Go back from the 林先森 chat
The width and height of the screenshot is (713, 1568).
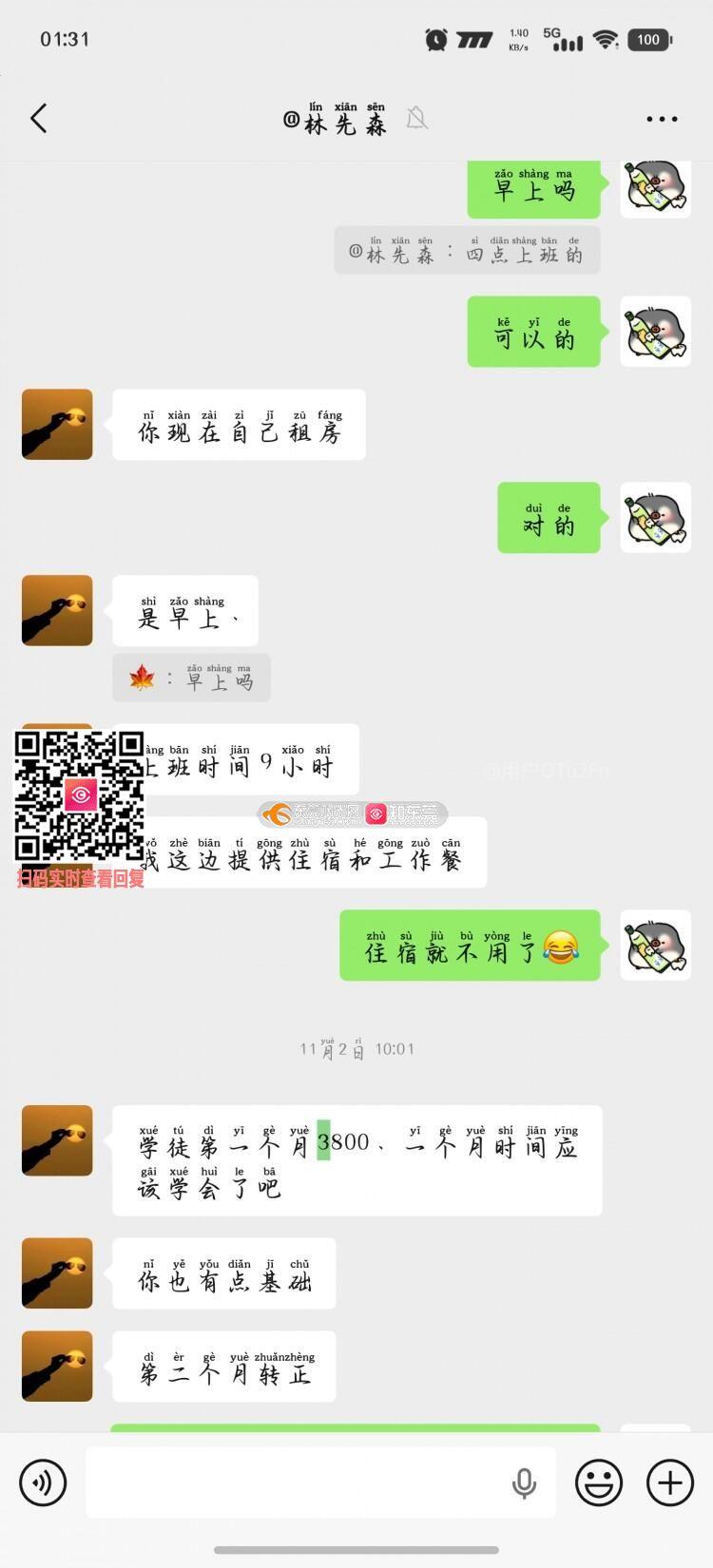pos(39,119)
